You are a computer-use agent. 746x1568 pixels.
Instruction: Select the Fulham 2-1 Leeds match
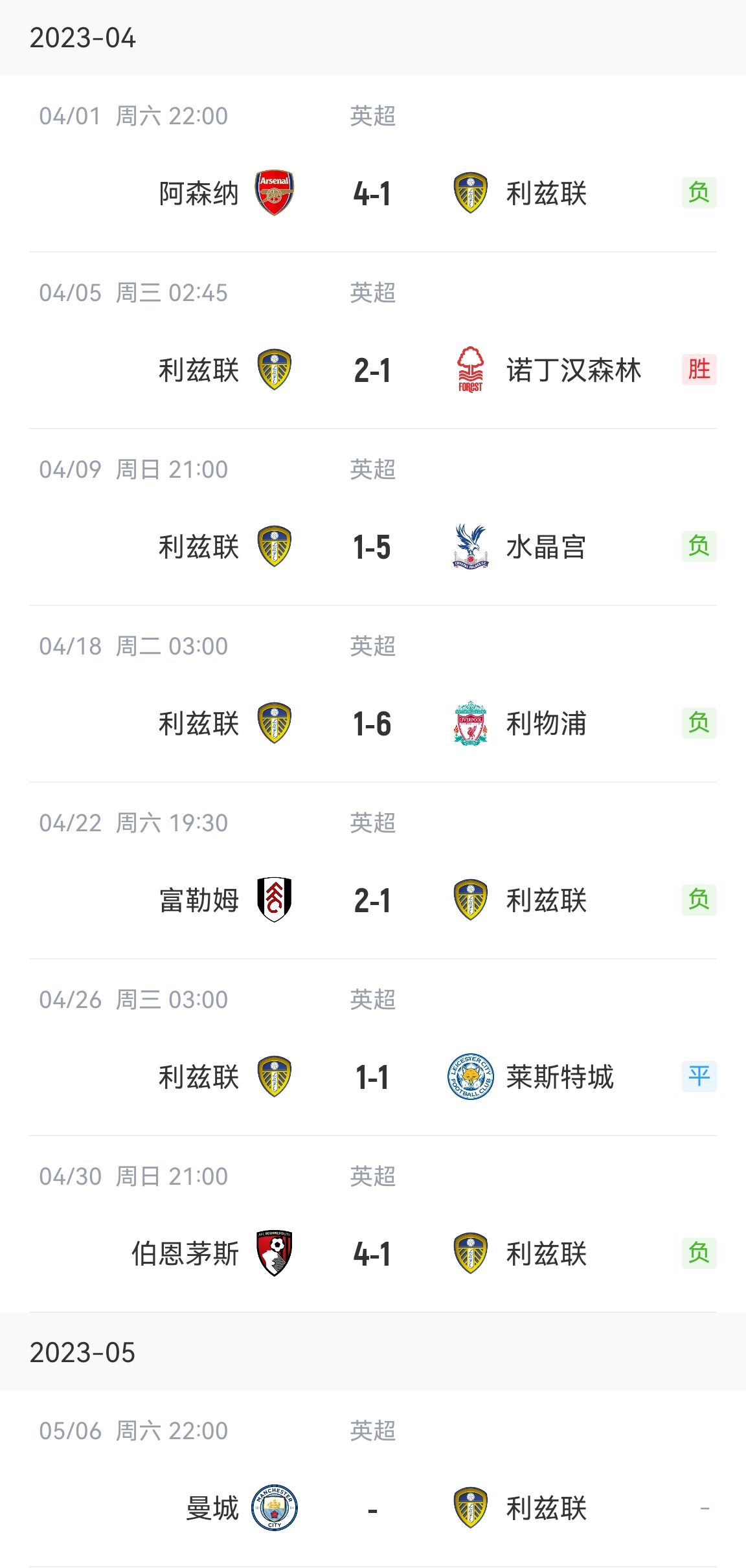[373, 871]
